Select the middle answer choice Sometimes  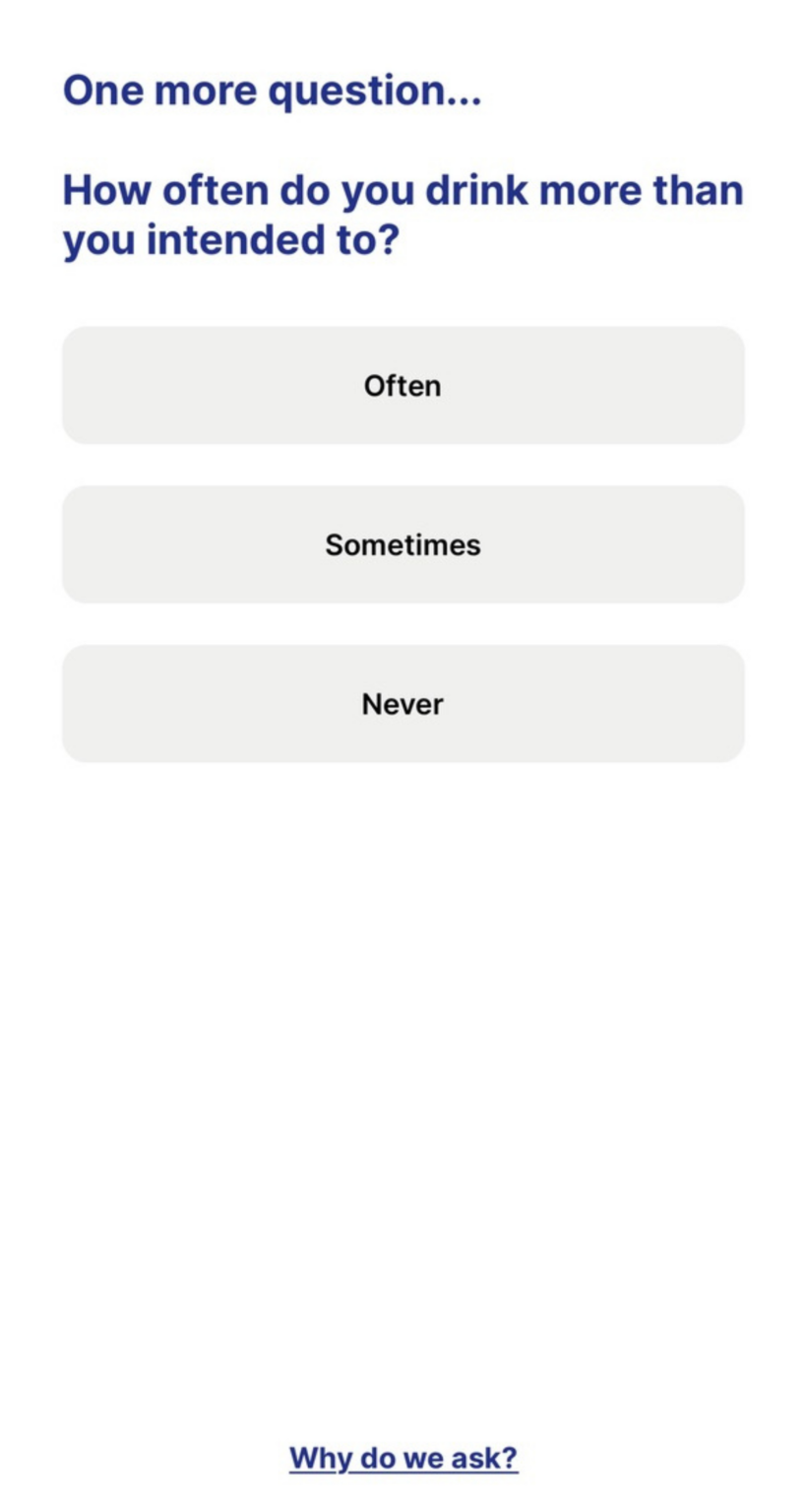pos(403,544)
